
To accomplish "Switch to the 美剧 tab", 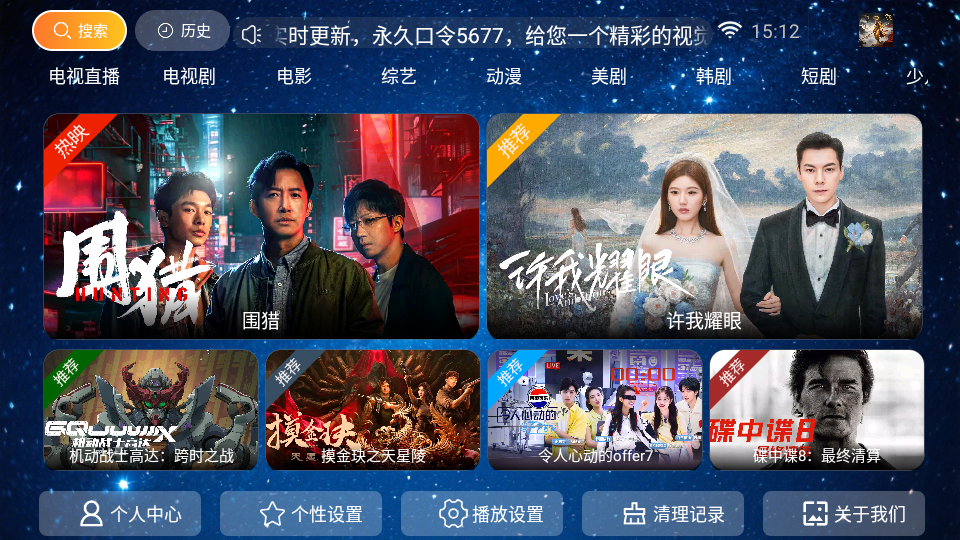I will coord(608,76).
